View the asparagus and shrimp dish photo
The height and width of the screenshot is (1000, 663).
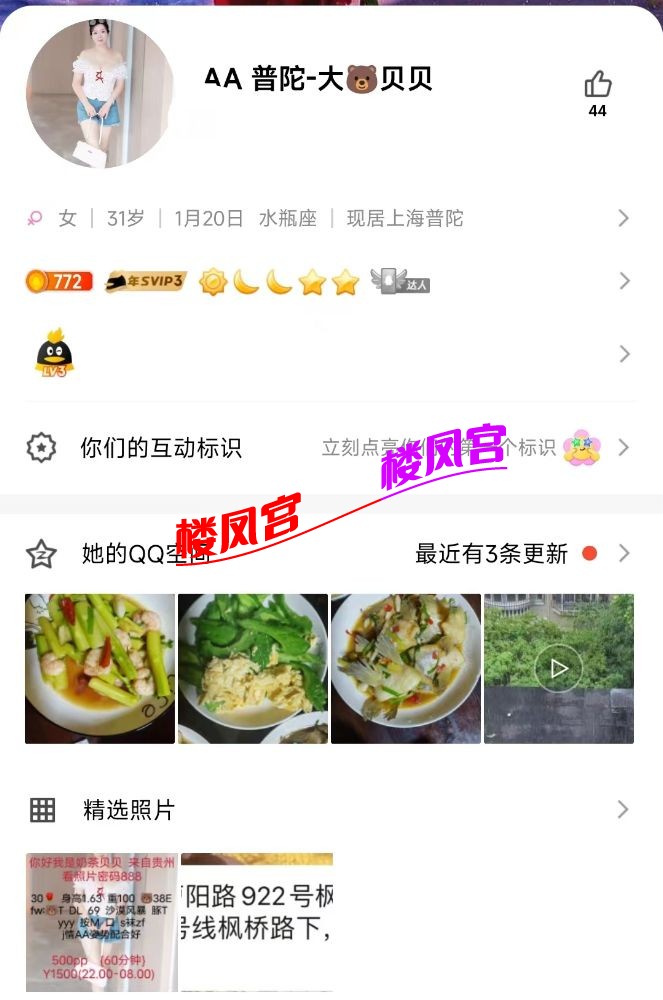(100, 668)
